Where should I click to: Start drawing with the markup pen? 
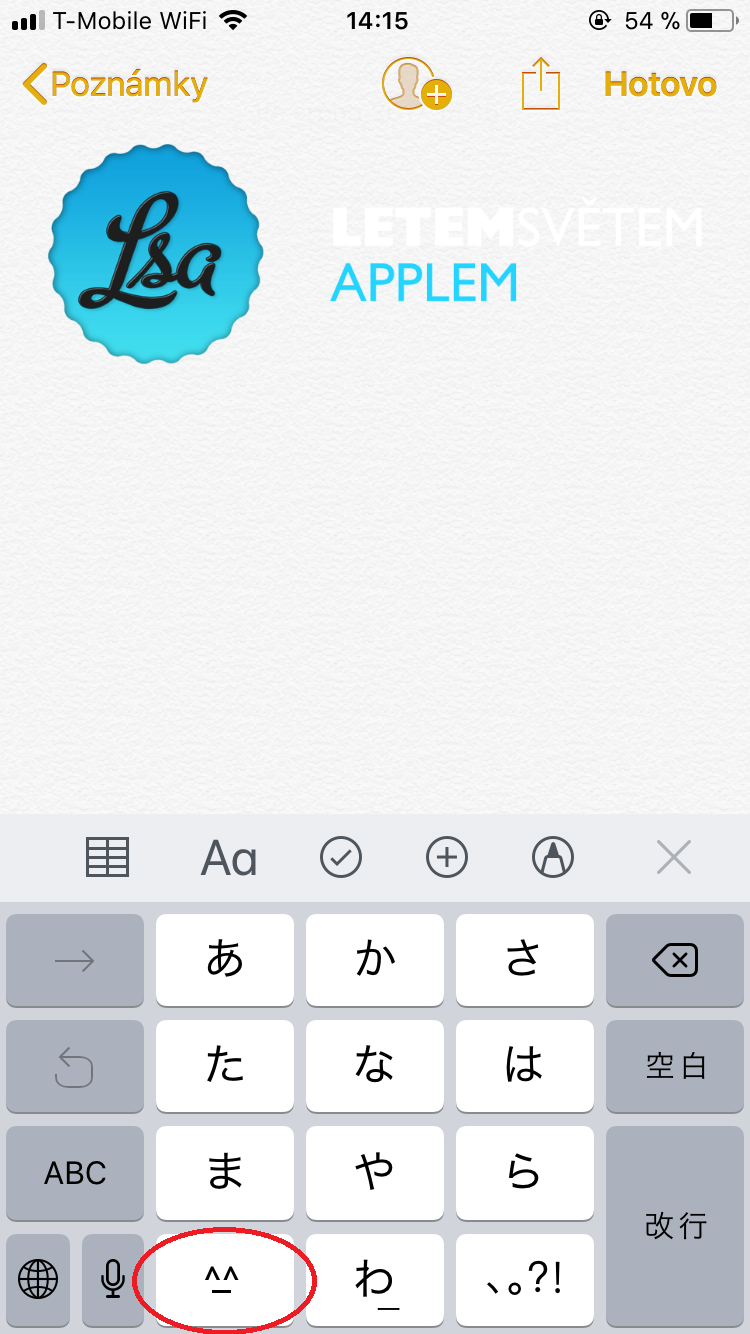pyautogui.click(x=553, y=857)
